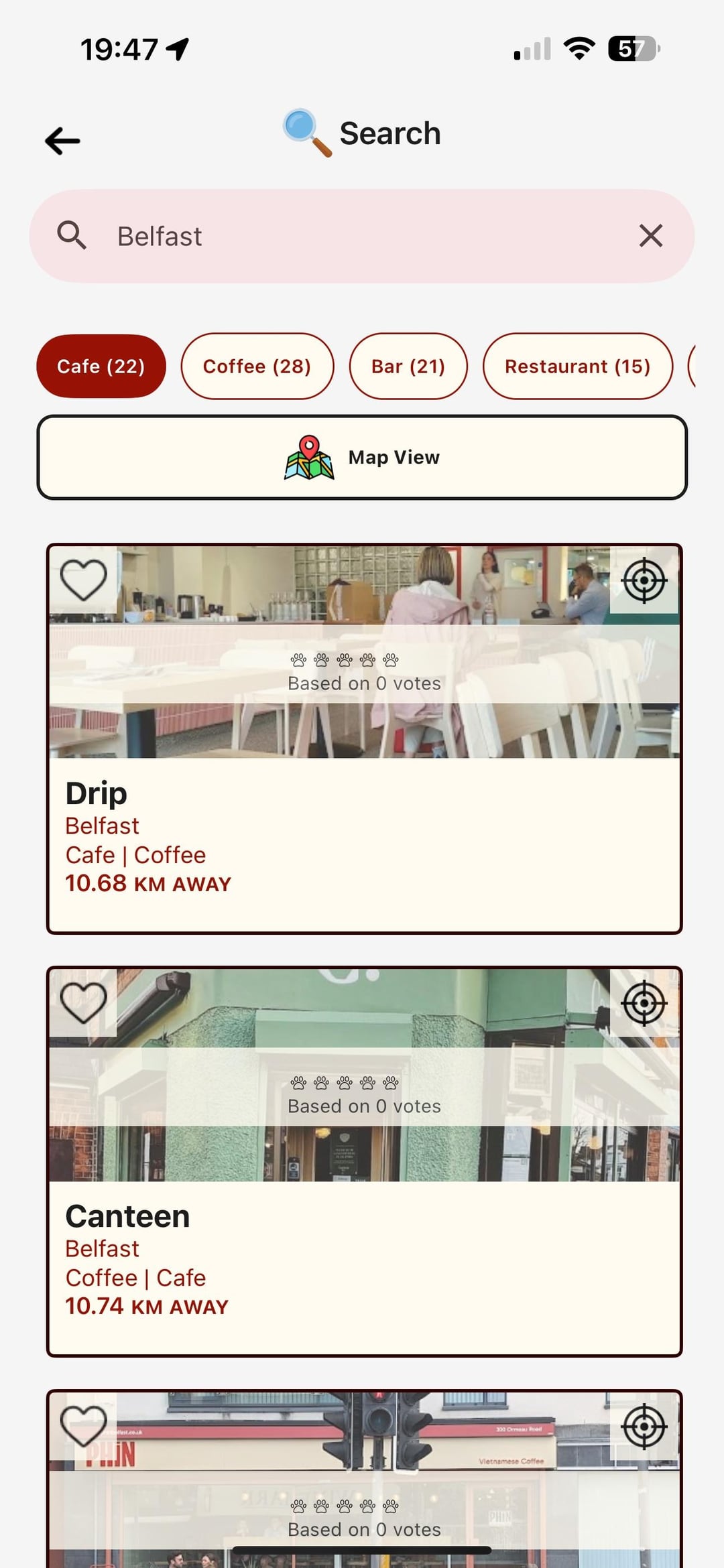Viewport: 724px width, 1568px height.
Task: Go back using the arrow icon
Action: 63,141
